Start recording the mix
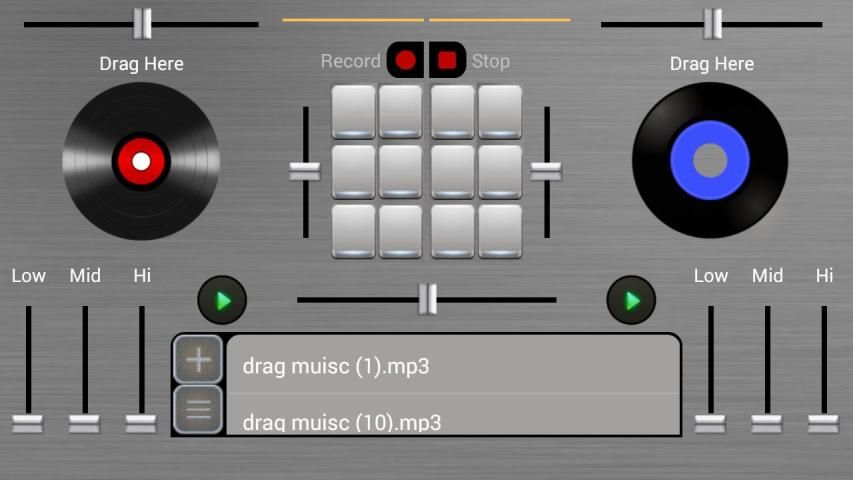 [405, 61]
